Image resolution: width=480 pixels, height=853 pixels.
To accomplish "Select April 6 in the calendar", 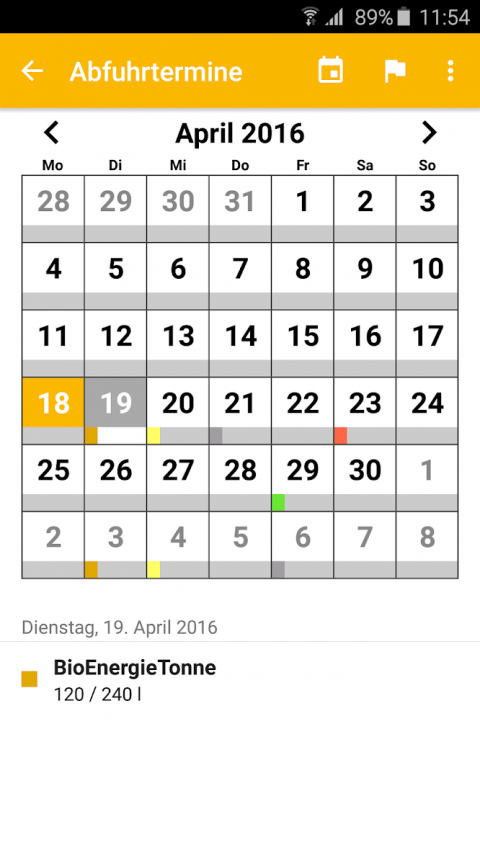I will (x=178, y=276).
